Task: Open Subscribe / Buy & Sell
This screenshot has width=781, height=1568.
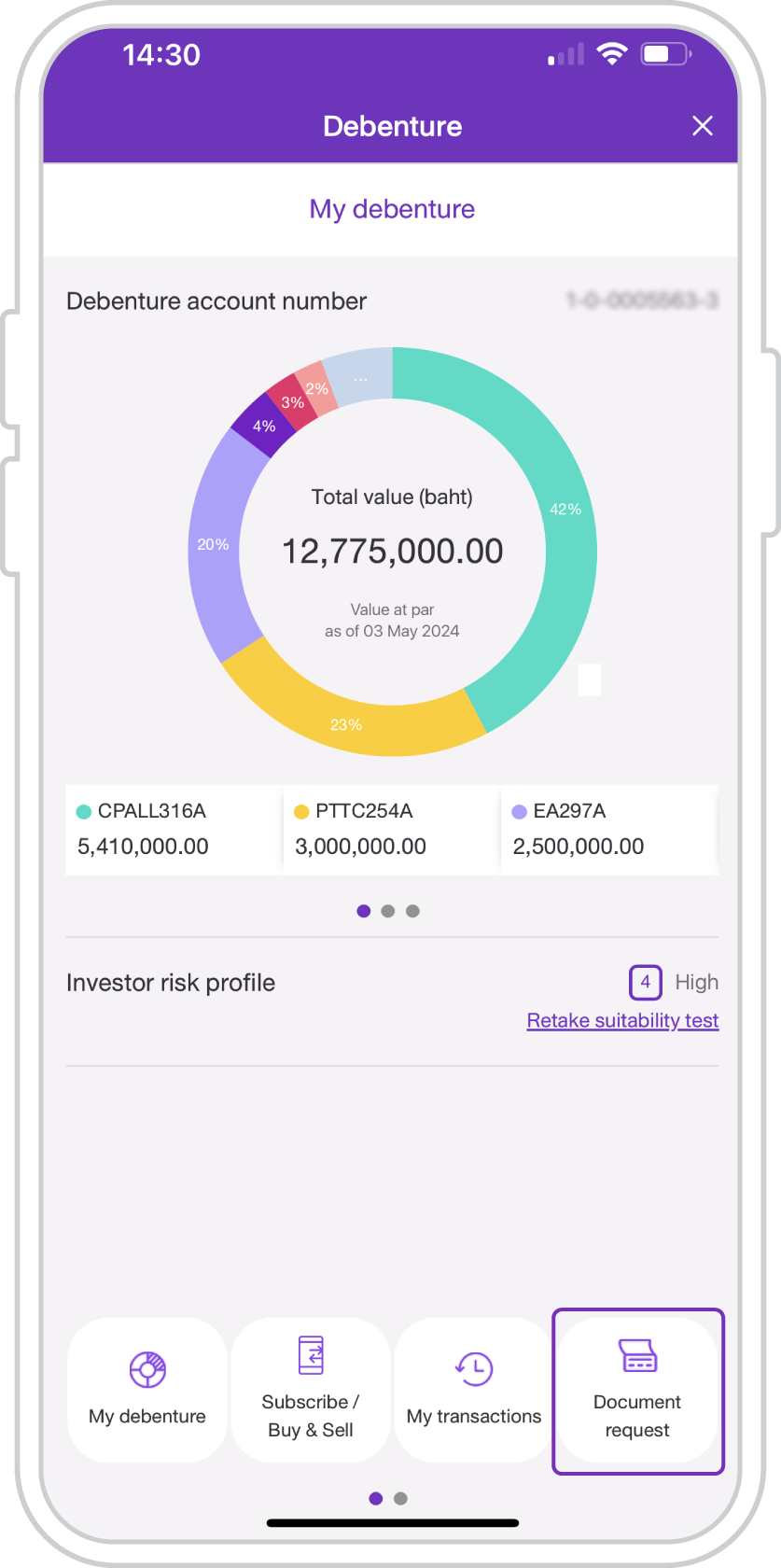Action: [311, 1390]
